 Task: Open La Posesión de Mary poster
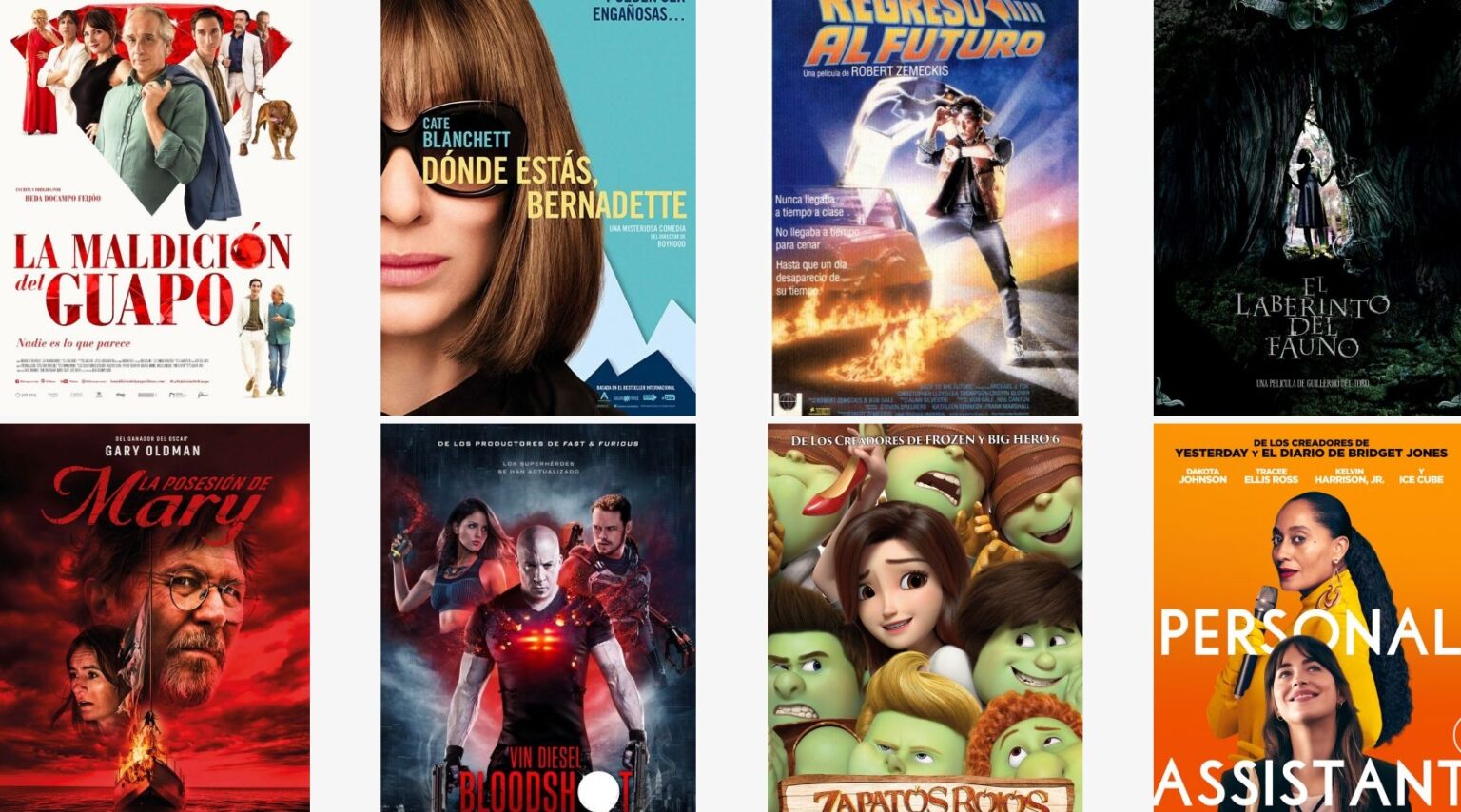tap(154, 618)
